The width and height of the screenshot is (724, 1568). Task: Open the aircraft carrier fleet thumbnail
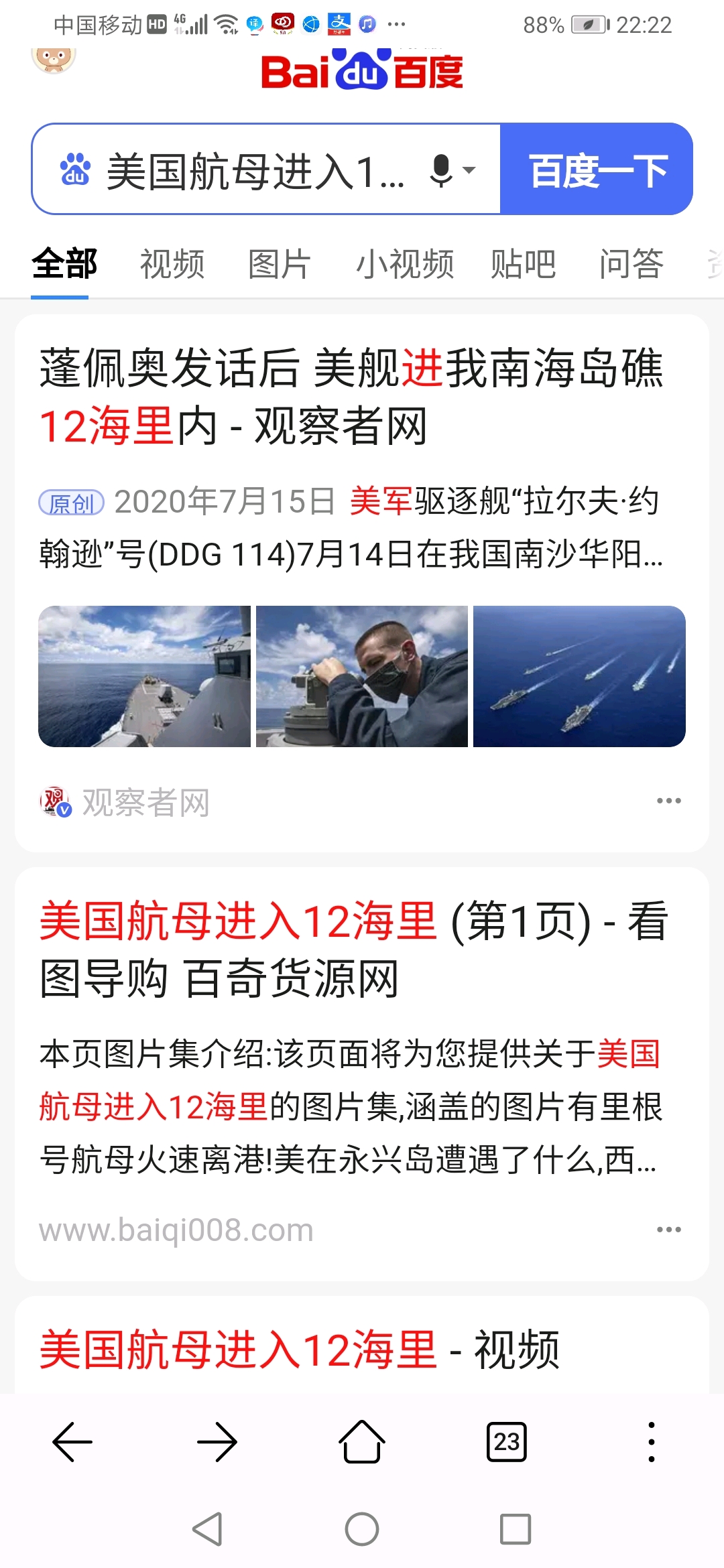tap(579, 676)
